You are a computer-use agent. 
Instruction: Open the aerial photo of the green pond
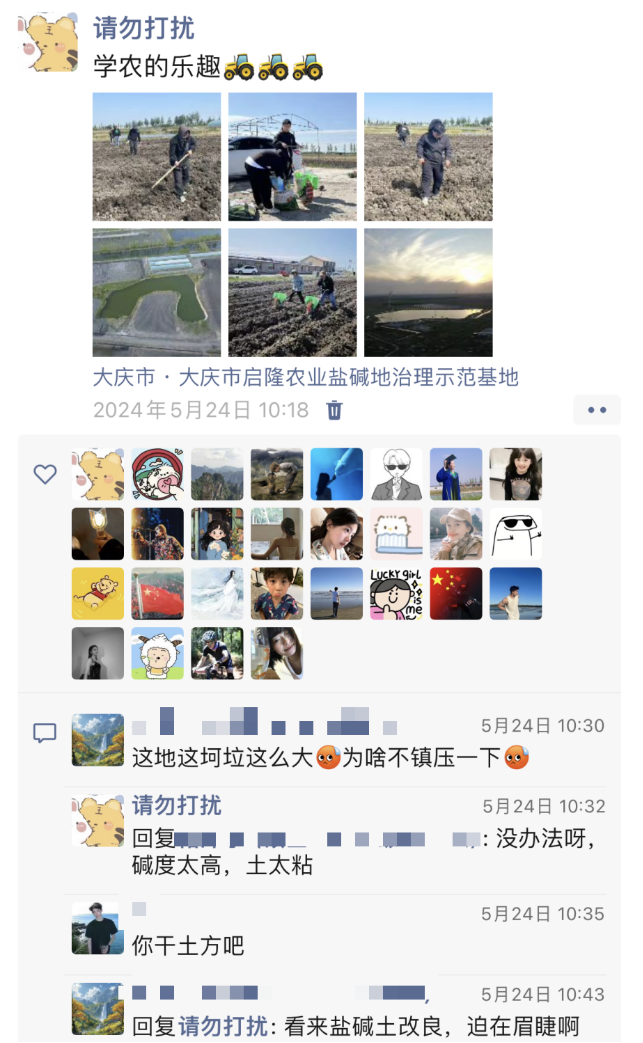point(157,293)
